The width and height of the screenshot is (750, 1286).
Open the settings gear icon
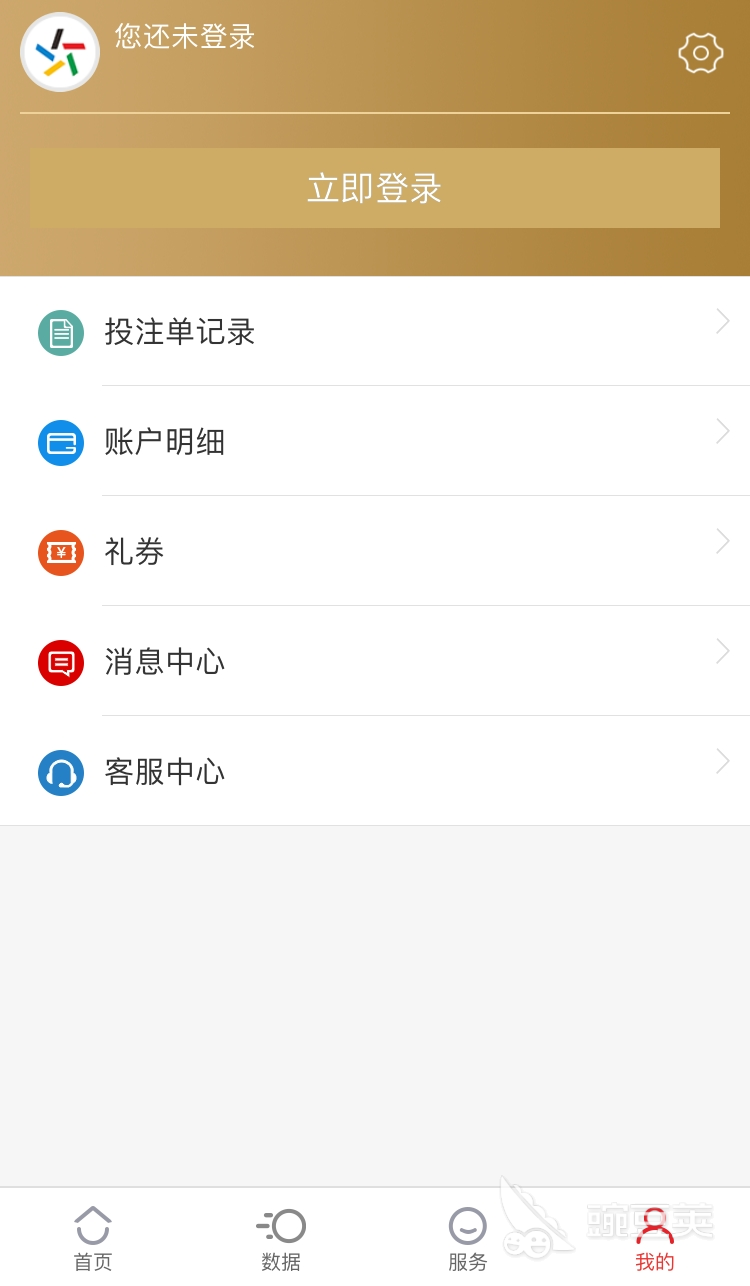tap(700, 53)
